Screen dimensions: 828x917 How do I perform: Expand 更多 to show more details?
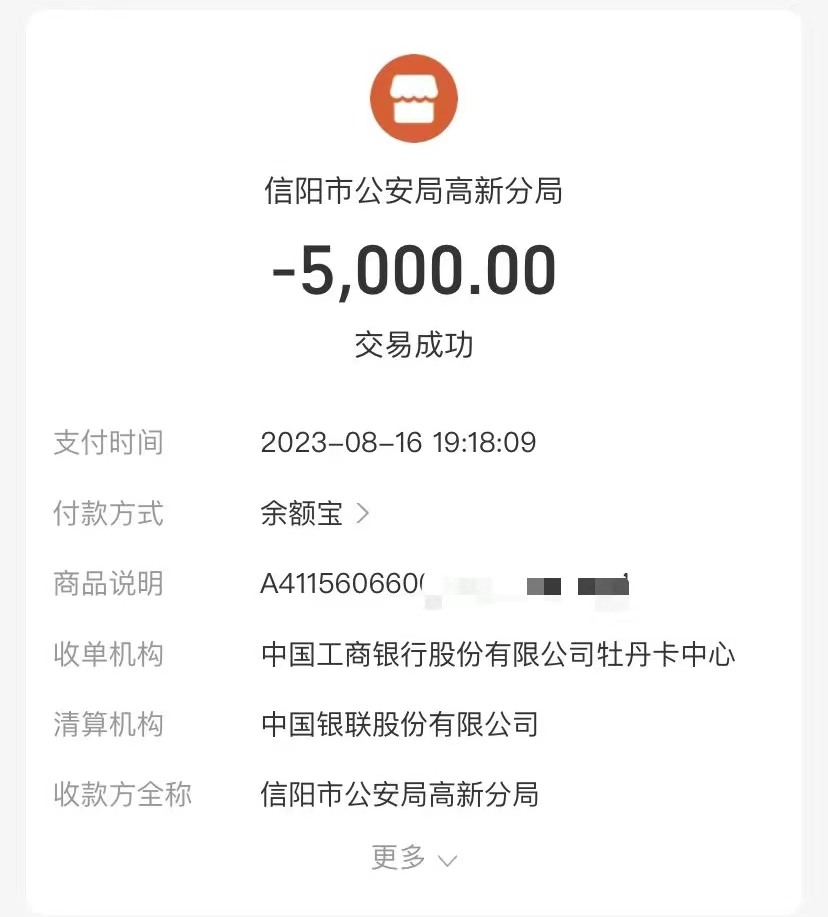tap(413, 858)
